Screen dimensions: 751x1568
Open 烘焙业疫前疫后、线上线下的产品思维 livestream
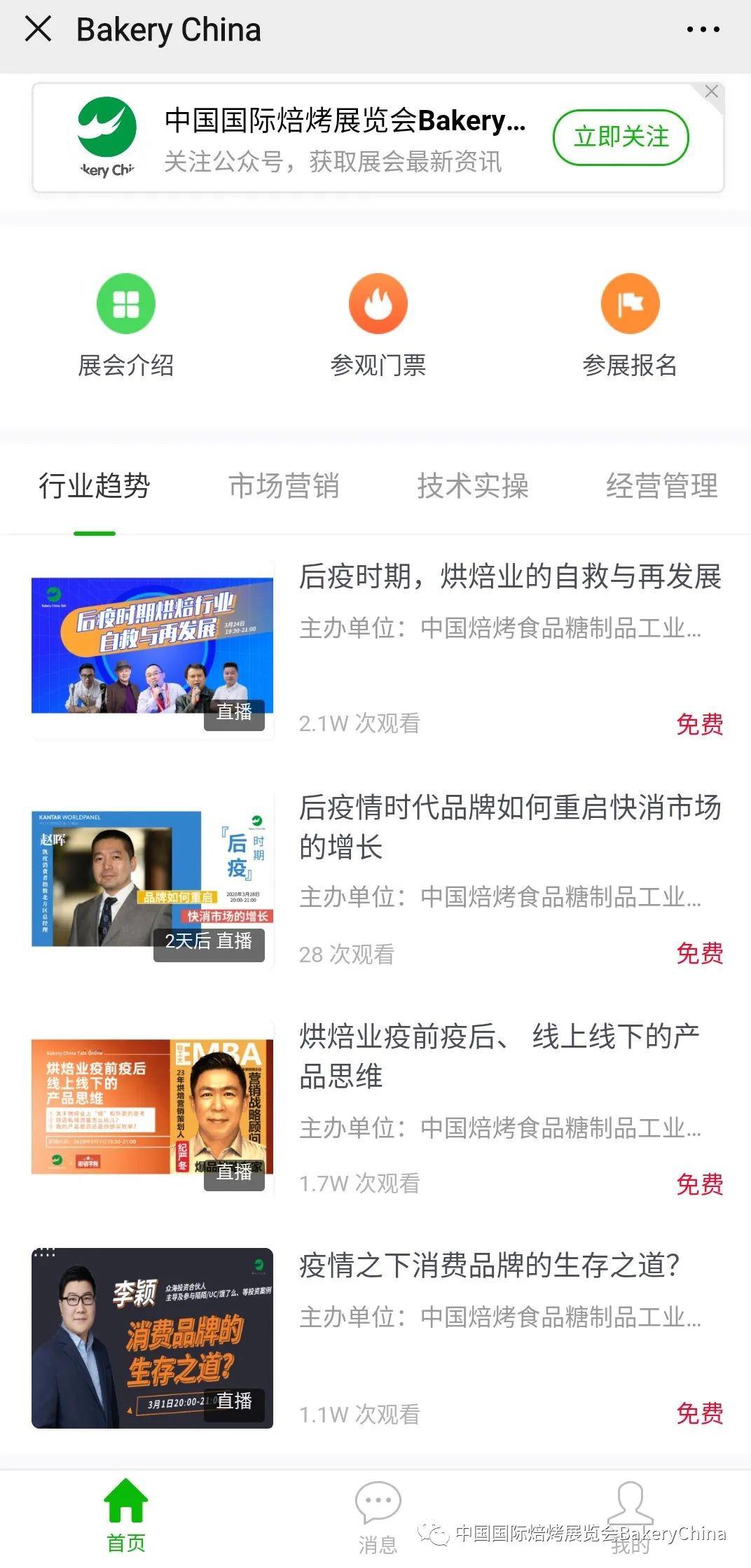pos(499,1056)
